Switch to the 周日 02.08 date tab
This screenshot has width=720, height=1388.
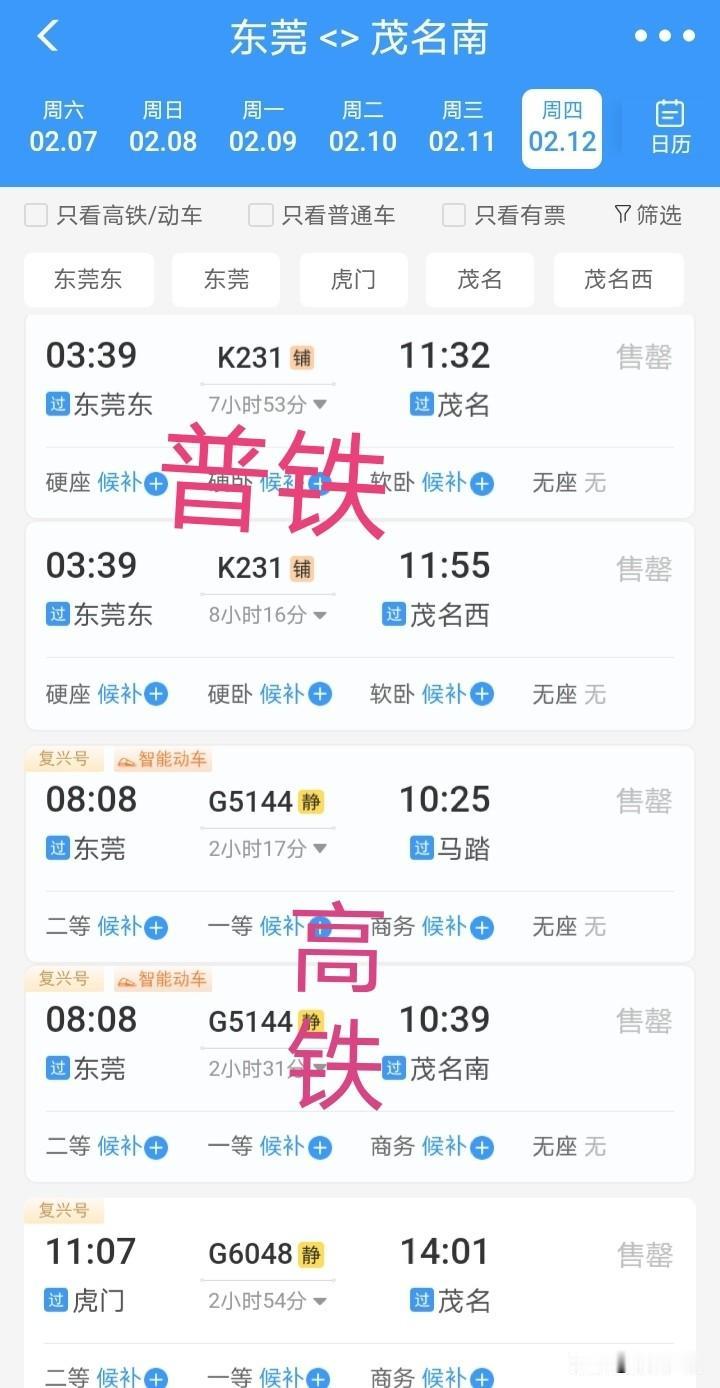[163, 127]
